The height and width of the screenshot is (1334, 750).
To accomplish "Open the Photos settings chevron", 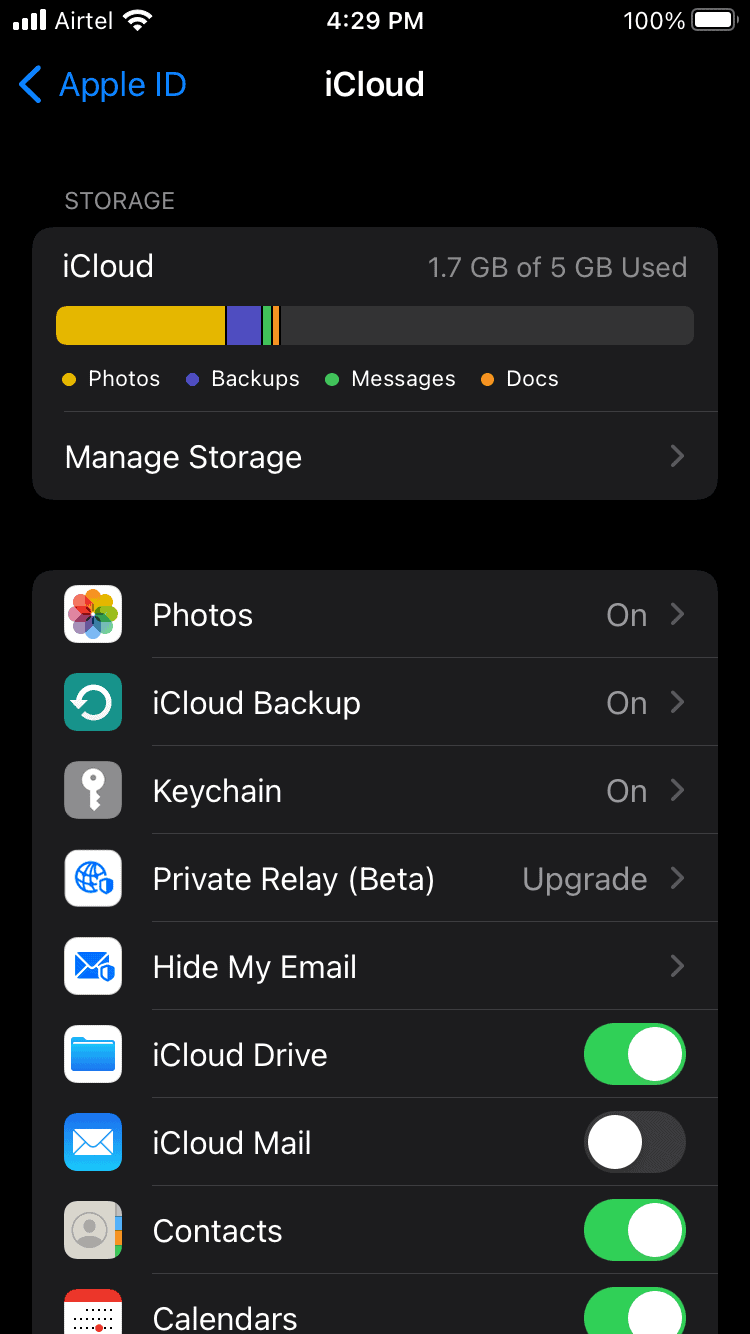I will click(x=677, y=614).
